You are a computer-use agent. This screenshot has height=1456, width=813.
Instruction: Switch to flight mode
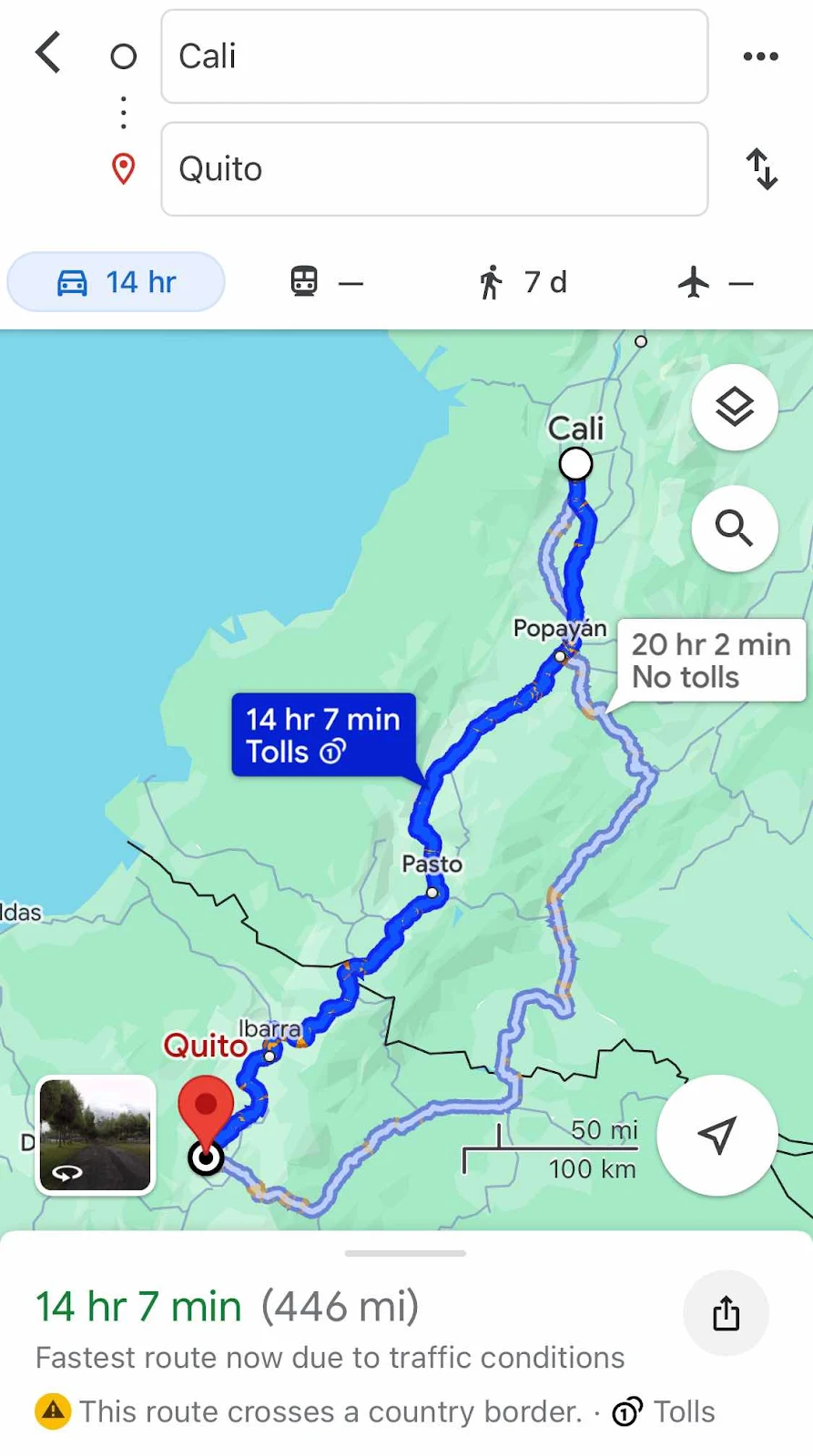click(716, 282)
